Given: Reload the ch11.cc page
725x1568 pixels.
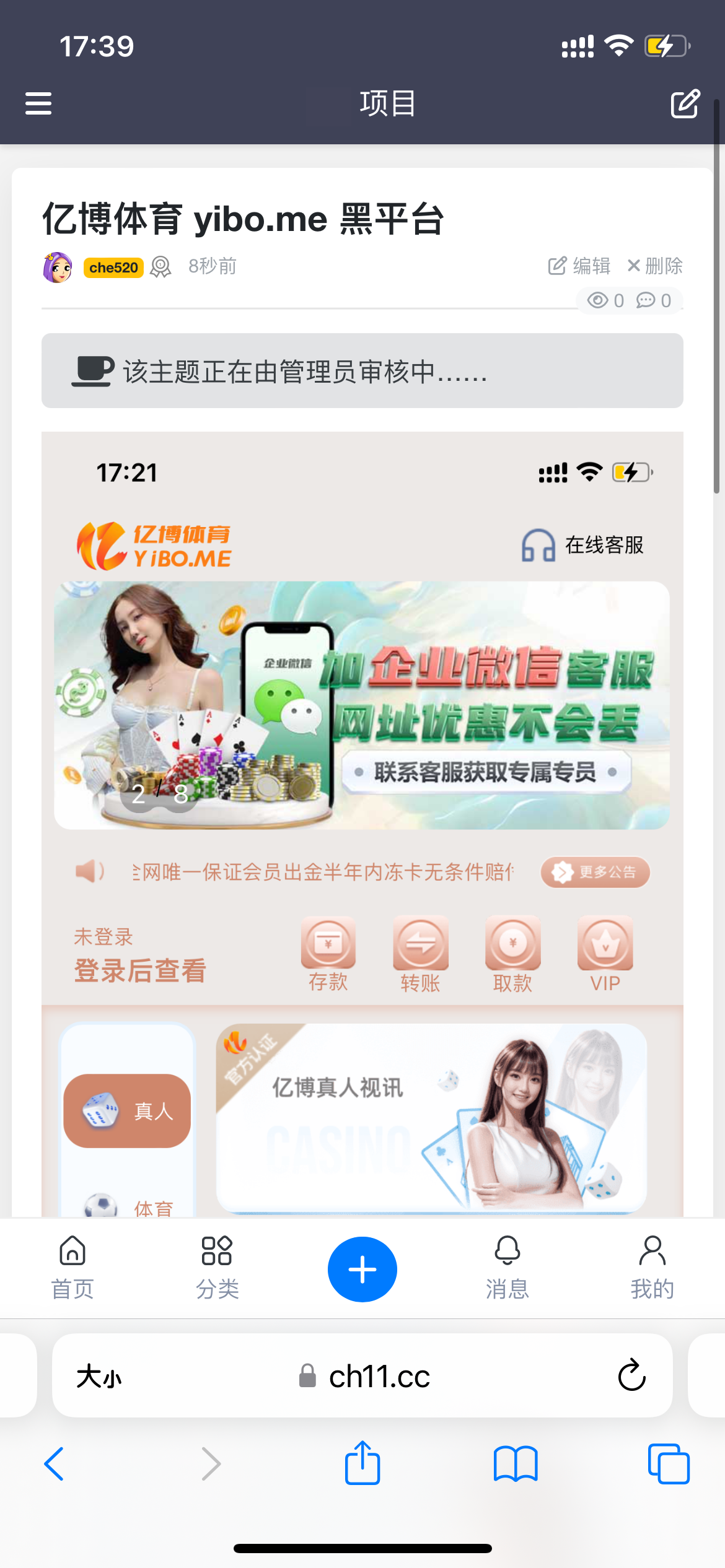Looking at the screenshot, I should click(630, 1376).
